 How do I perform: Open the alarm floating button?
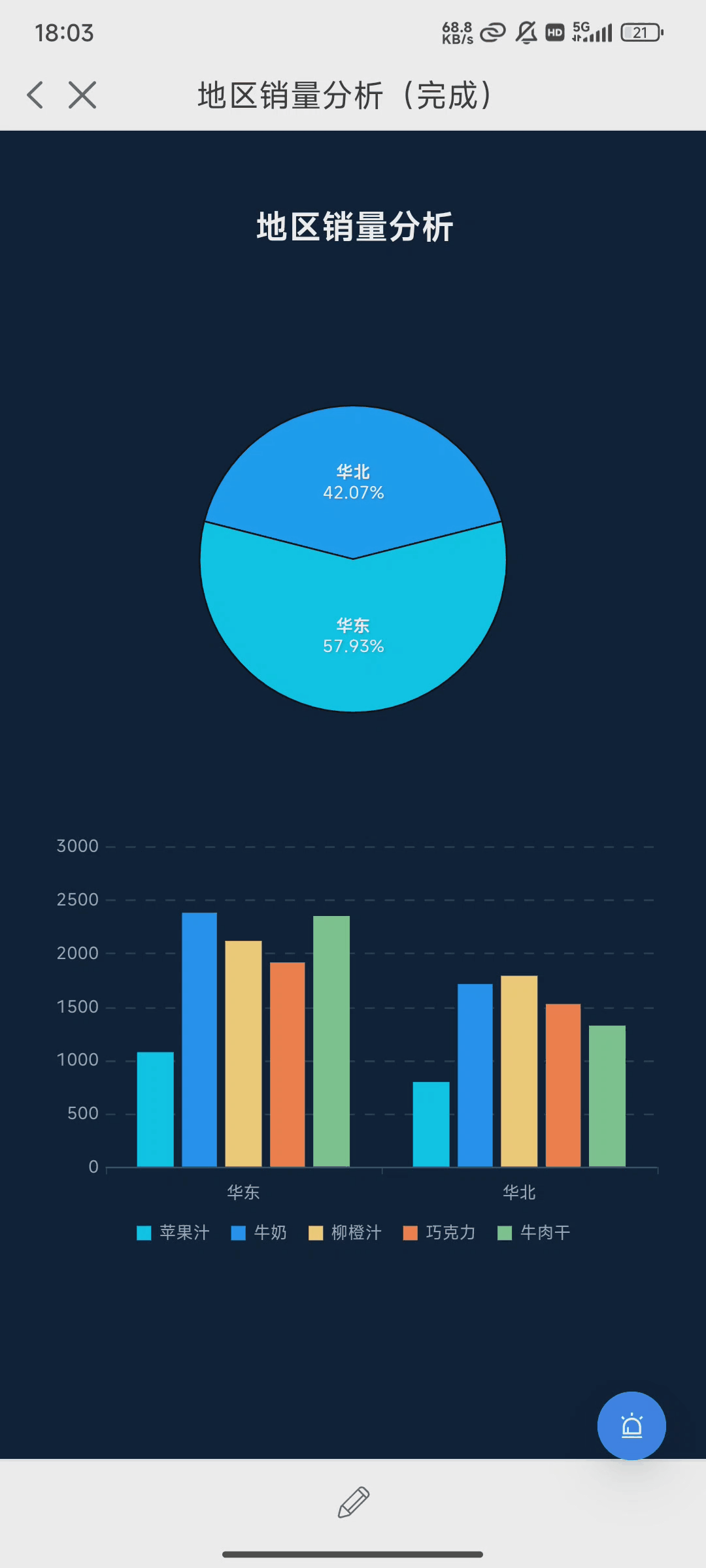point(631,1425)
